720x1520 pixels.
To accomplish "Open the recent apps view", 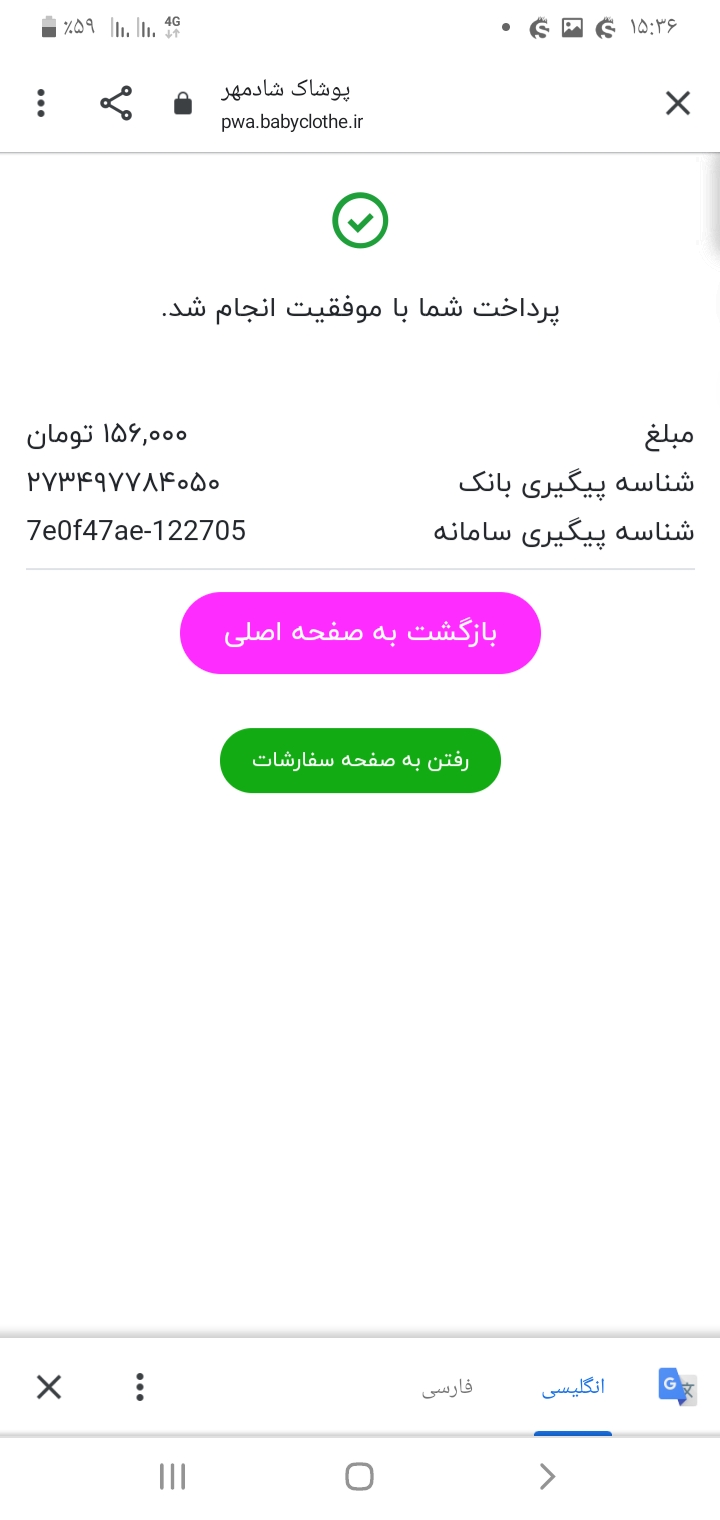I will click(x=172, y=1476).
